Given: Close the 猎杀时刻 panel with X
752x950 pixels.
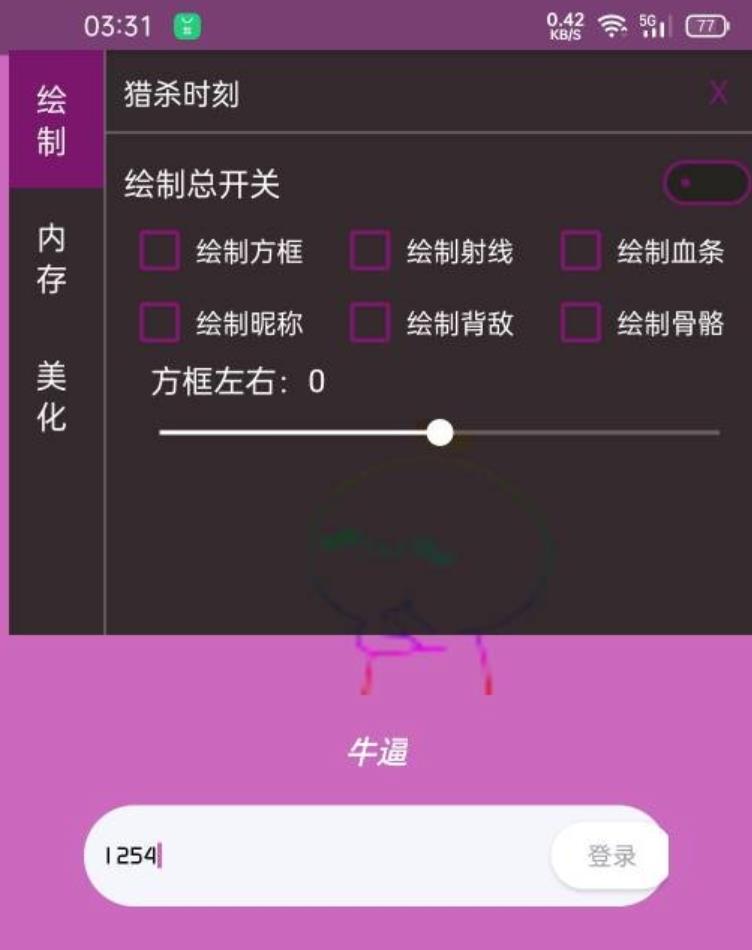Looking at the screenshot, I should [718, 94].
